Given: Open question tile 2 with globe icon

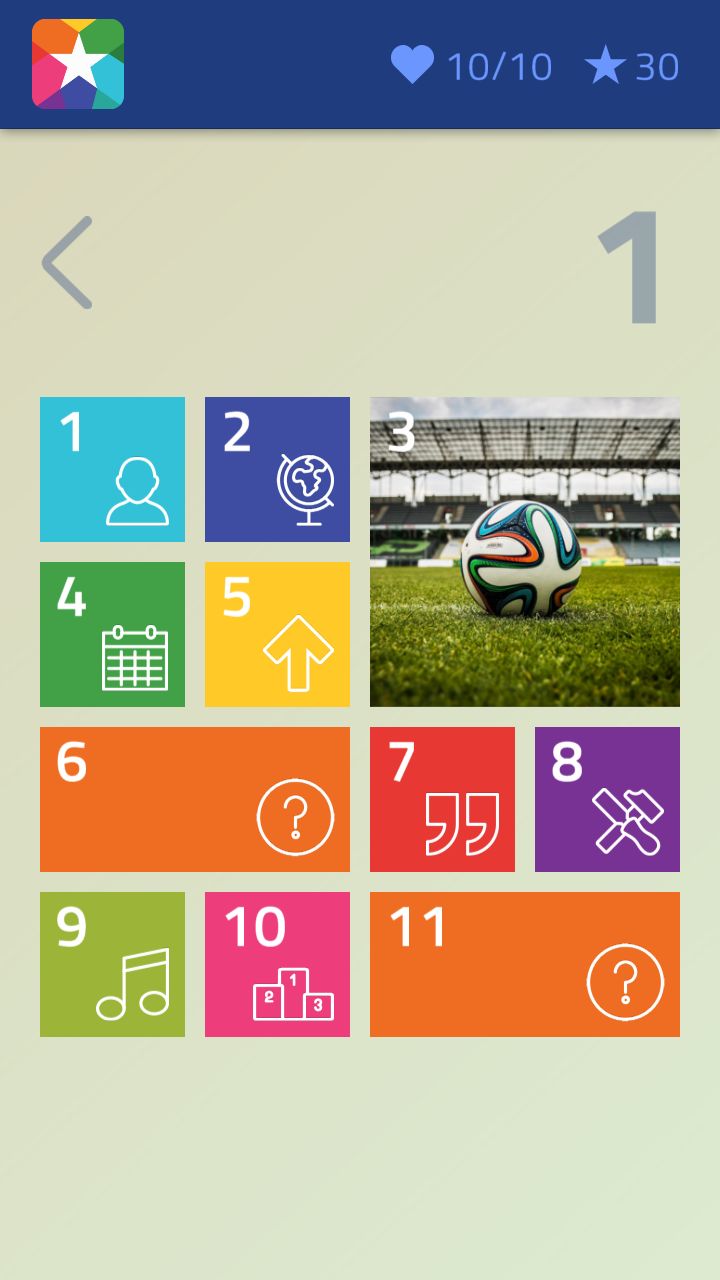Looking at the screenshot, I should coord(277,469).
